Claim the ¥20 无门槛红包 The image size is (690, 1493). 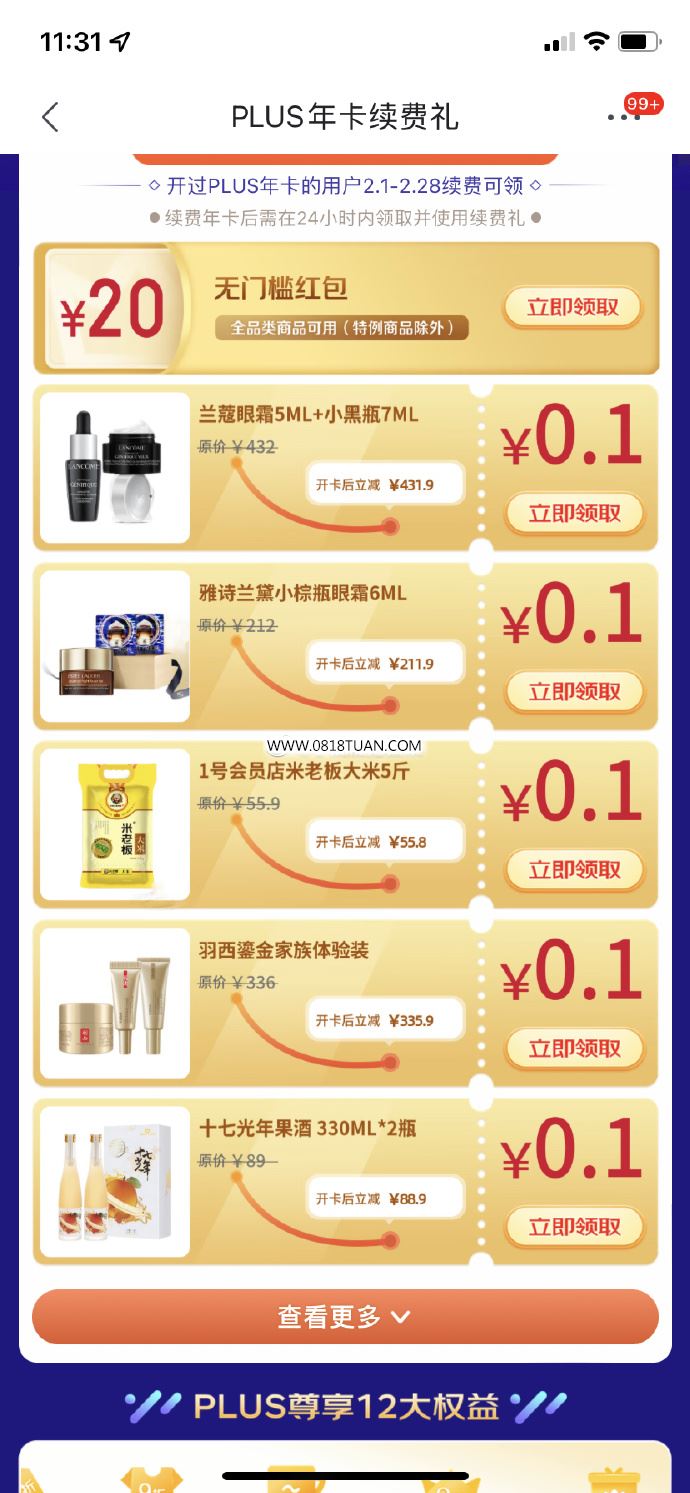click(x=573, y=307)
